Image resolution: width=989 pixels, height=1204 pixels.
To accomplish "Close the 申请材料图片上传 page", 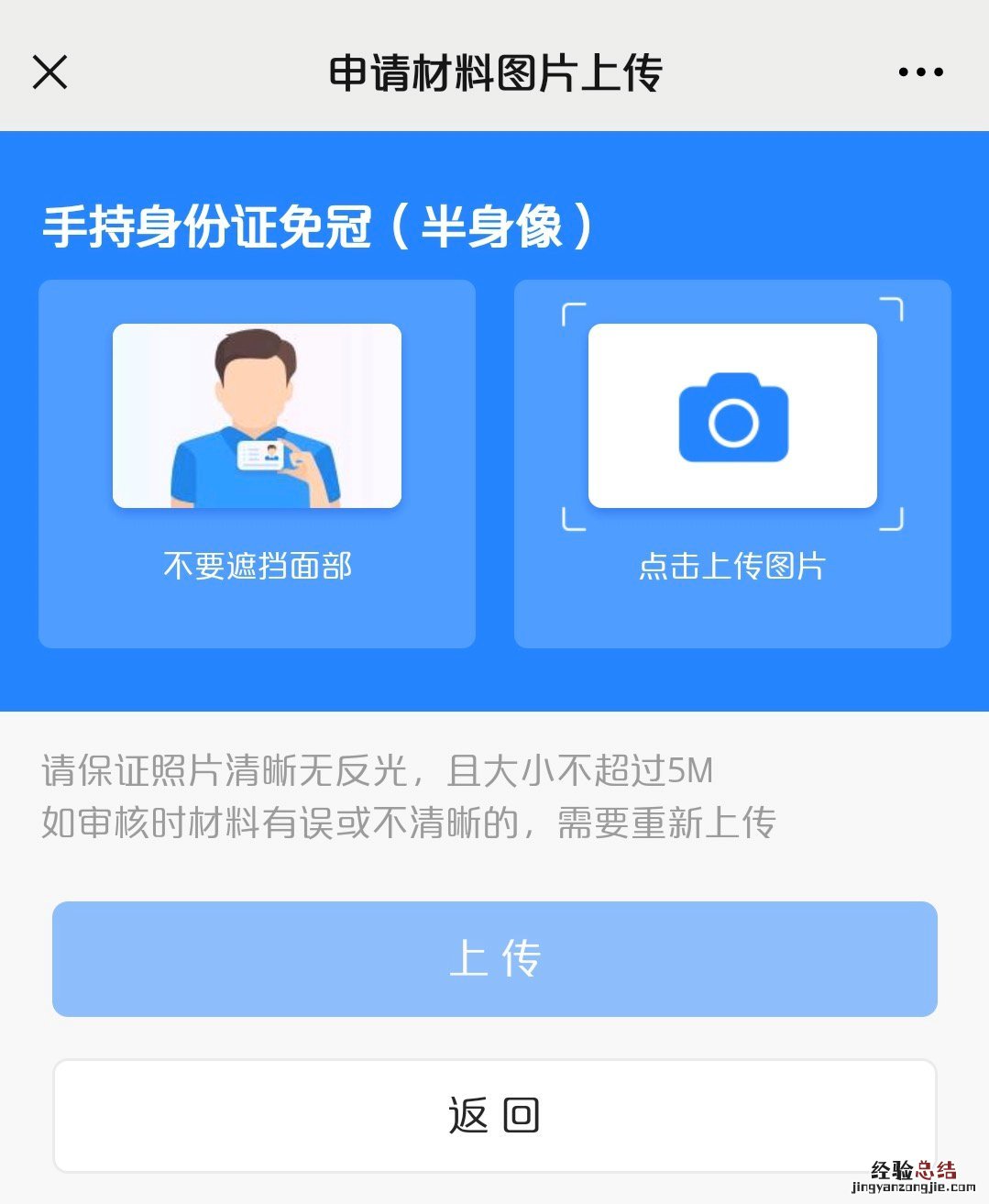I will click(x=50, y=72).
